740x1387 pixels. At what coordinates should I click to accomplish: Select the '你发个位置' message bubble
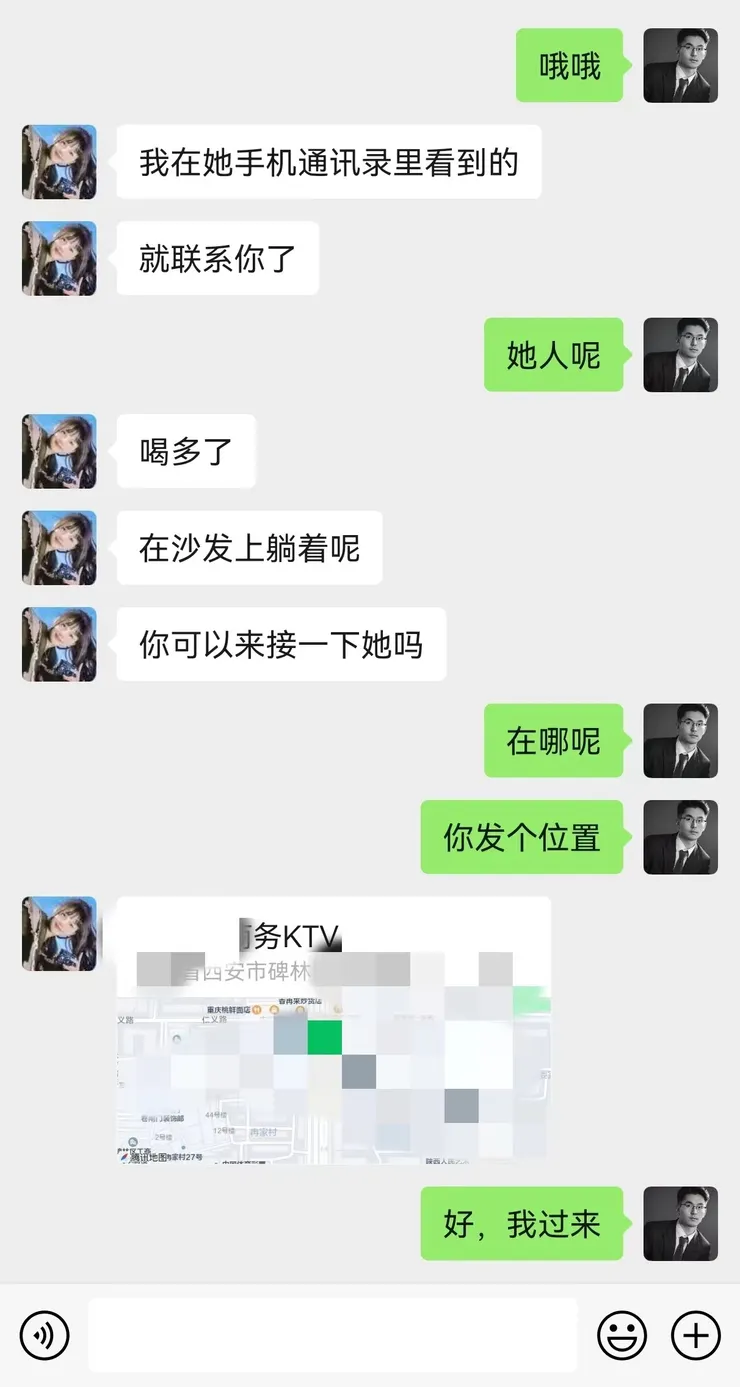(x=521, y=838)
